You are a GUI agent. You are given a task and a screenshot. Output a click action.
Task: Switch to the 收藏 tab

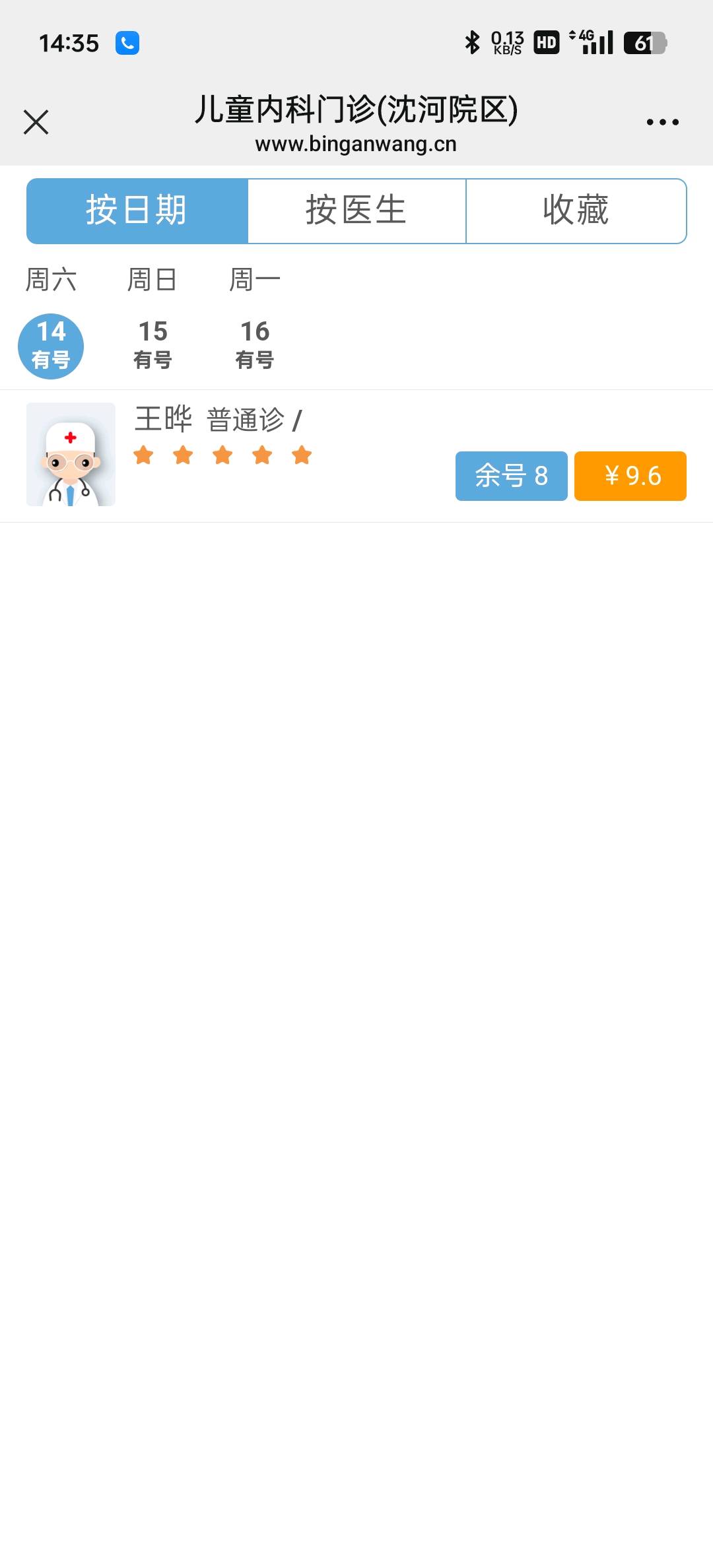(576, 211)
